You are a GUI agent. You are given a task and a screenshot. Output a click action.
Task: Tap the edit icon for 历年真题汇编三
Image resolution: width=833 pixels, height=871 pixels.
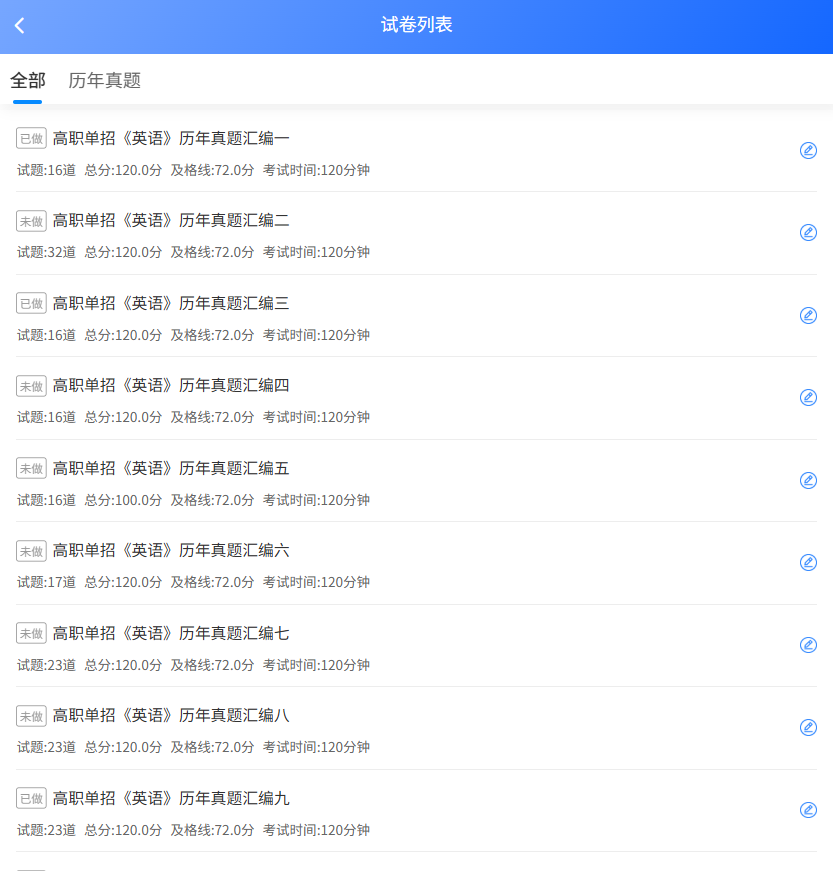pos(808,316)
